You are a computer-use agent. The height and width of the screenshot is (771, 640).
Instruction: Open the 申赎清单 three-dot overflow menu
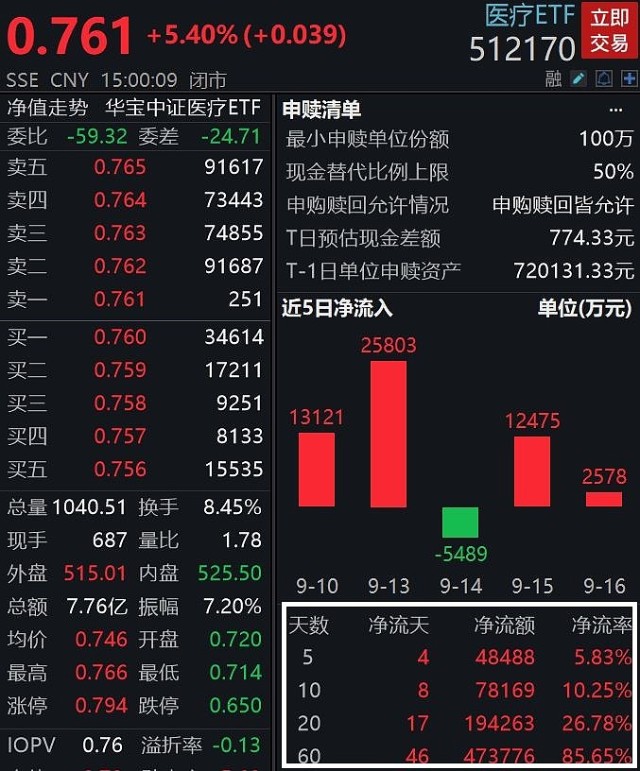coord(615,110)
